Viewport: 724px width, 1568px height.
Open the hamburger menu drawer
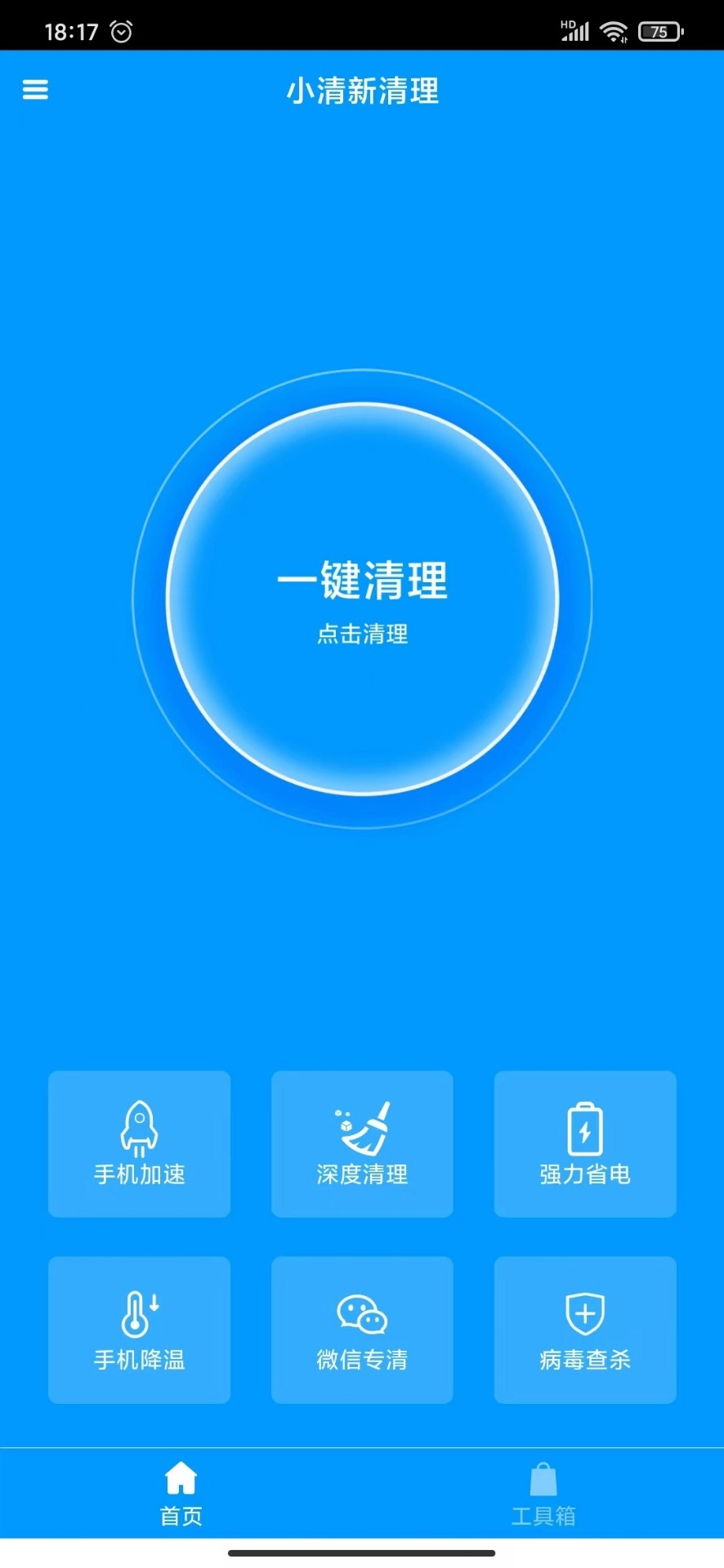[35, 90]
